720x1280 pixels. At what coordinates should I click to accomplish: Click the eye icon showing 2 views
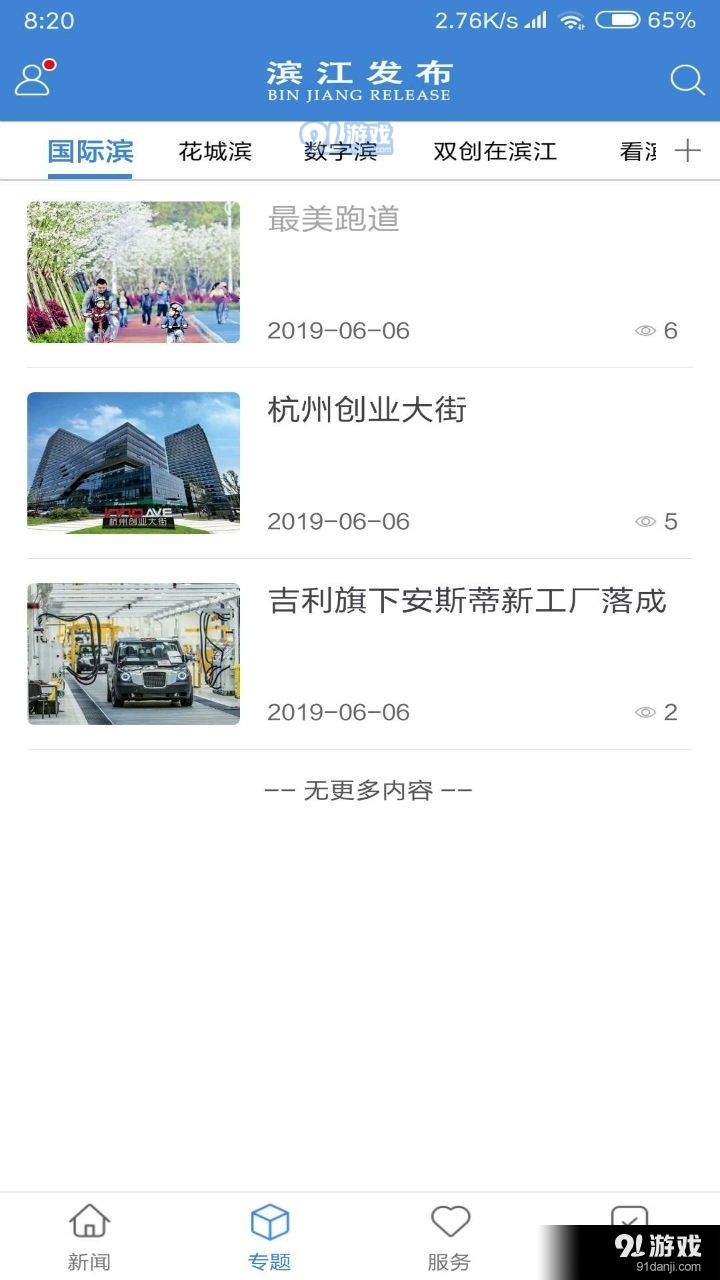point(646,712)
